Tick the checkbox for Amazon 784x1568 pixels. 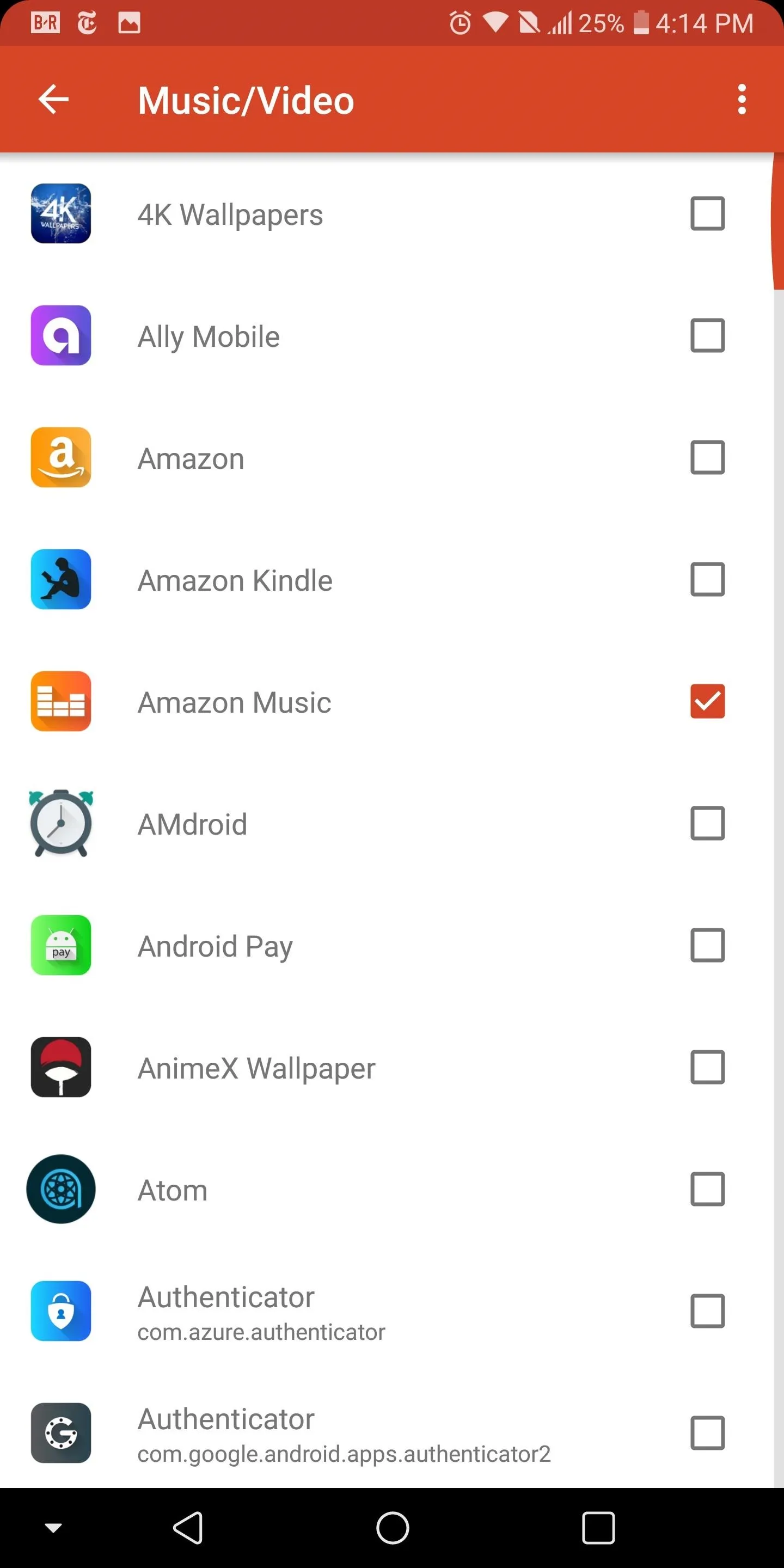coord(707,457)
